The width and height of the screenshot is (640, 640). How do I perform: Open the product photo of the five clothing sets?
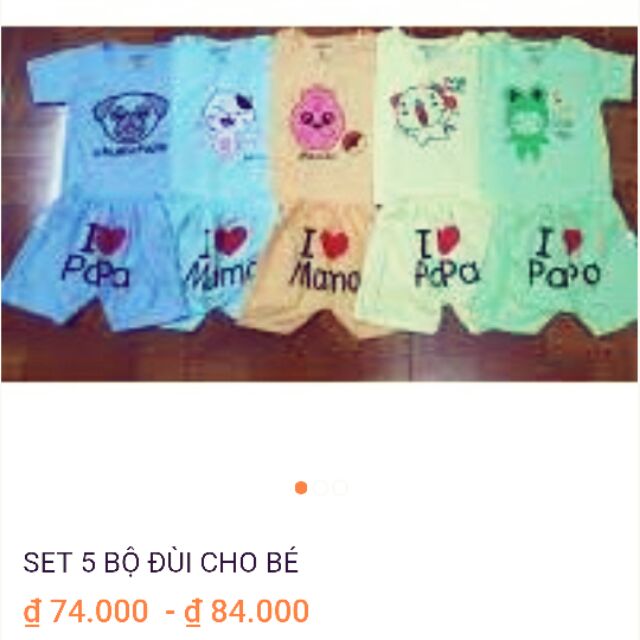(x=320, y=205)
